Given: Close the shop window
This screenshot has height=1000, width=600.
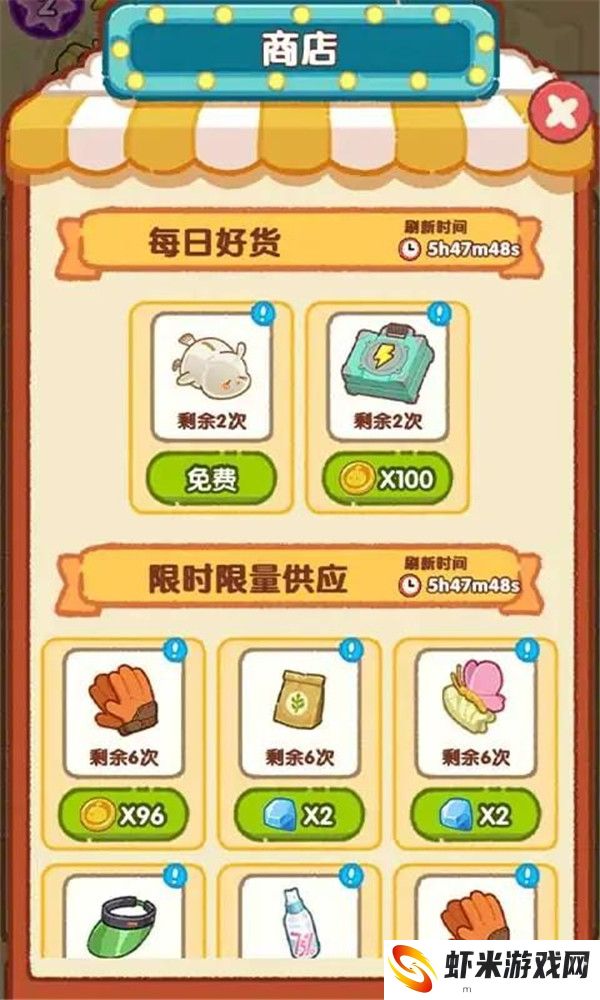Looking at the screenshot, I should tap(561, 113).
